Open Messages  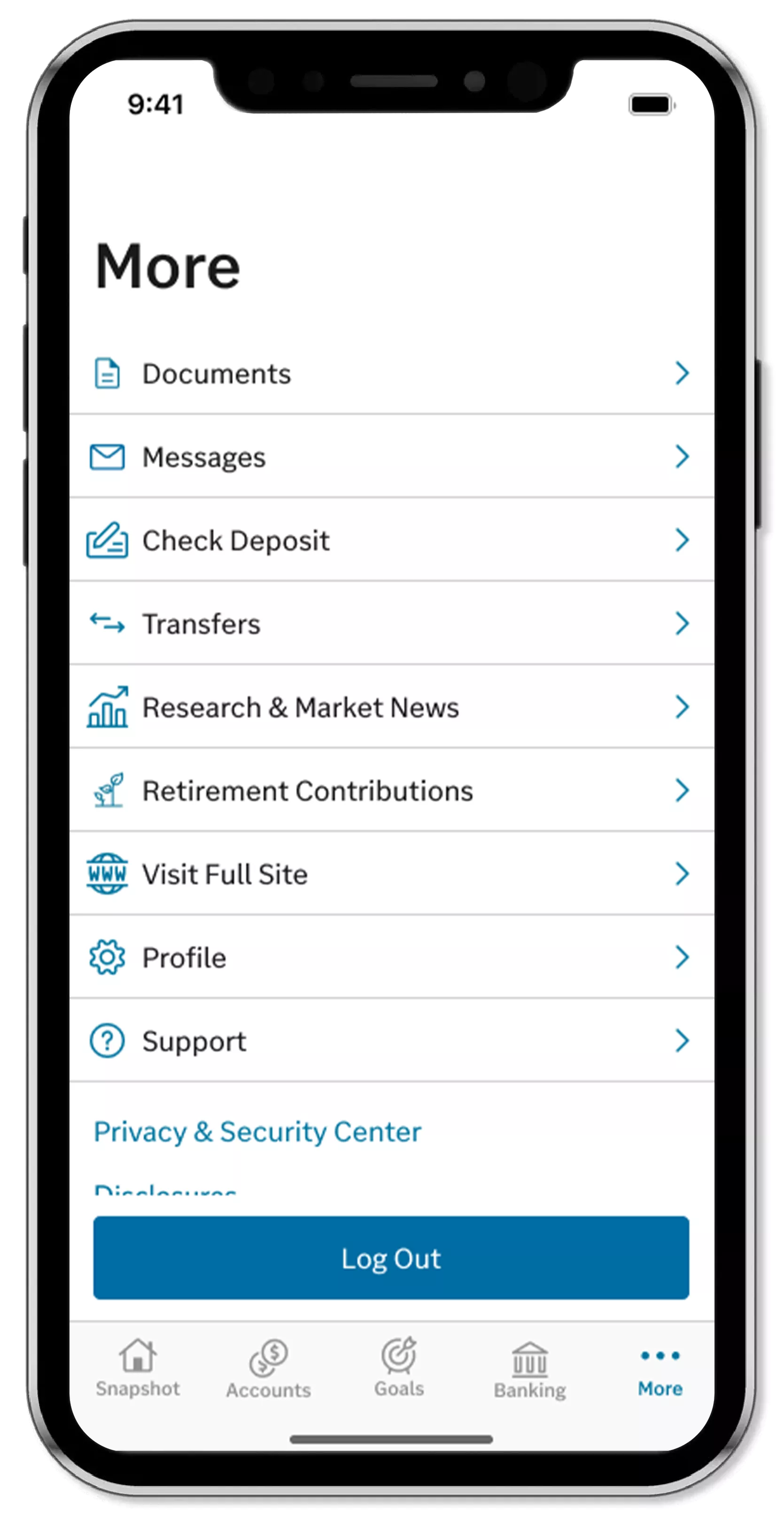pos(391,457)
